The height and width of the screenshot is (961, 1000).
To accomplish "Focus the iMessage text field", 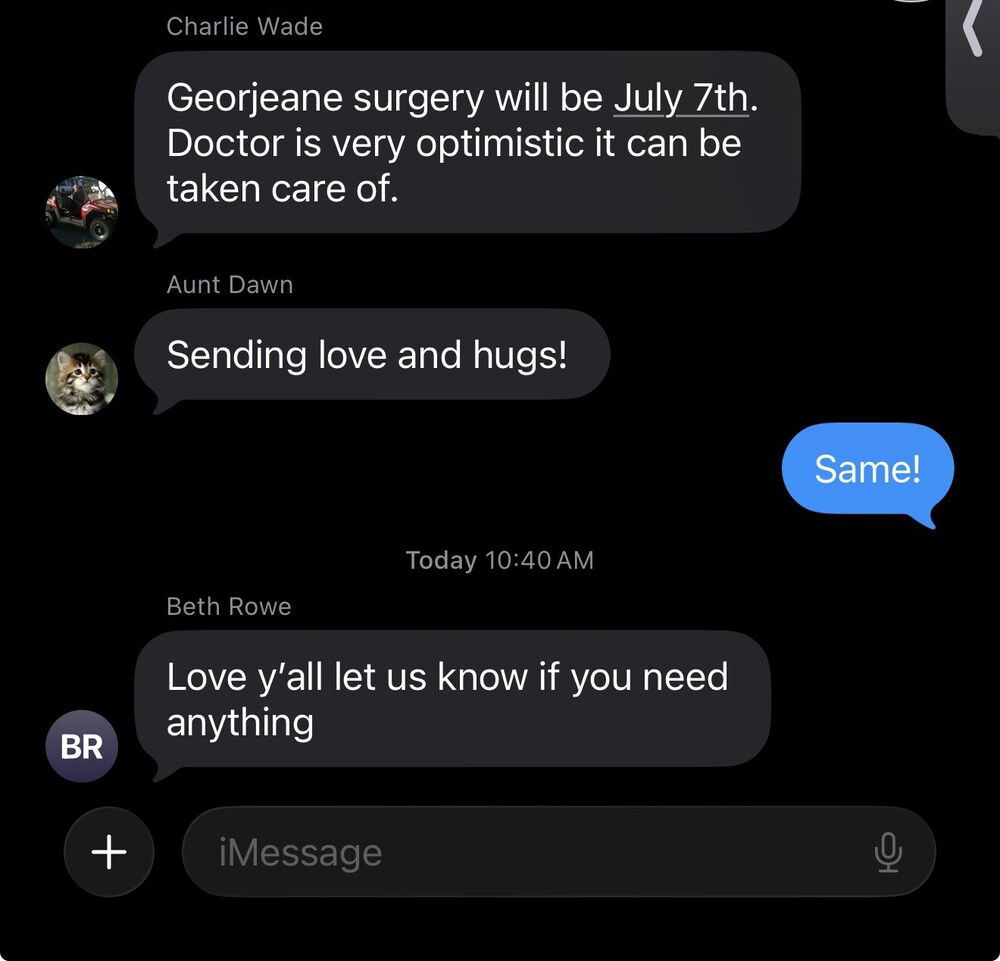I will point(520,852).
